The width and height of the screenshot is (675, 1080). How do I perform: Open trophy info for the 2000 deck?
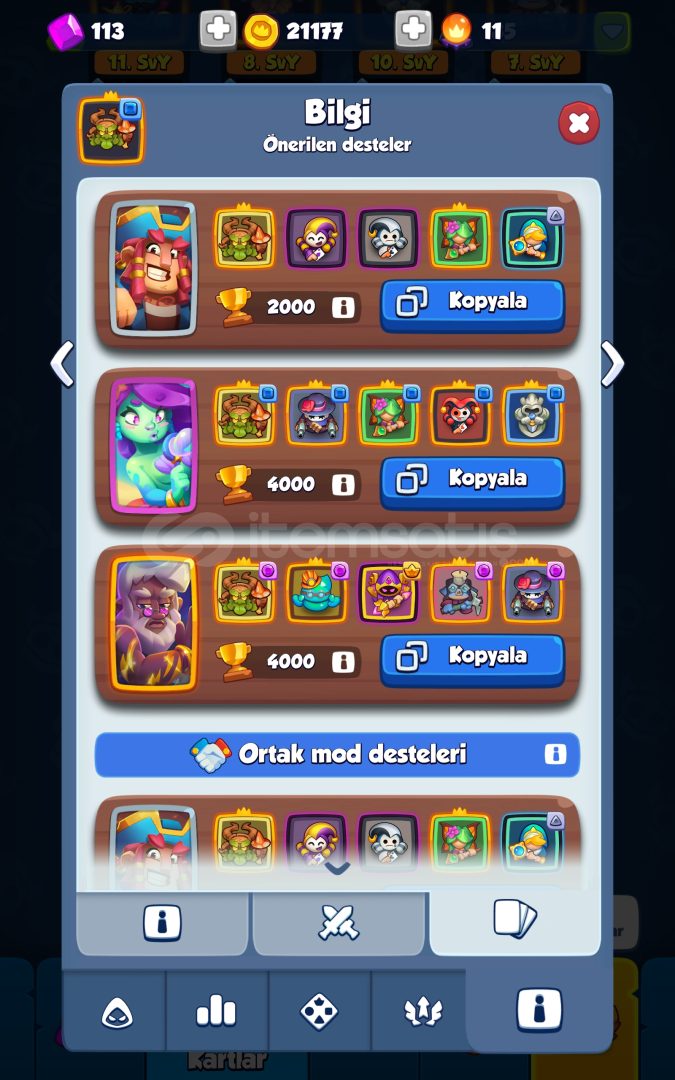343,307
